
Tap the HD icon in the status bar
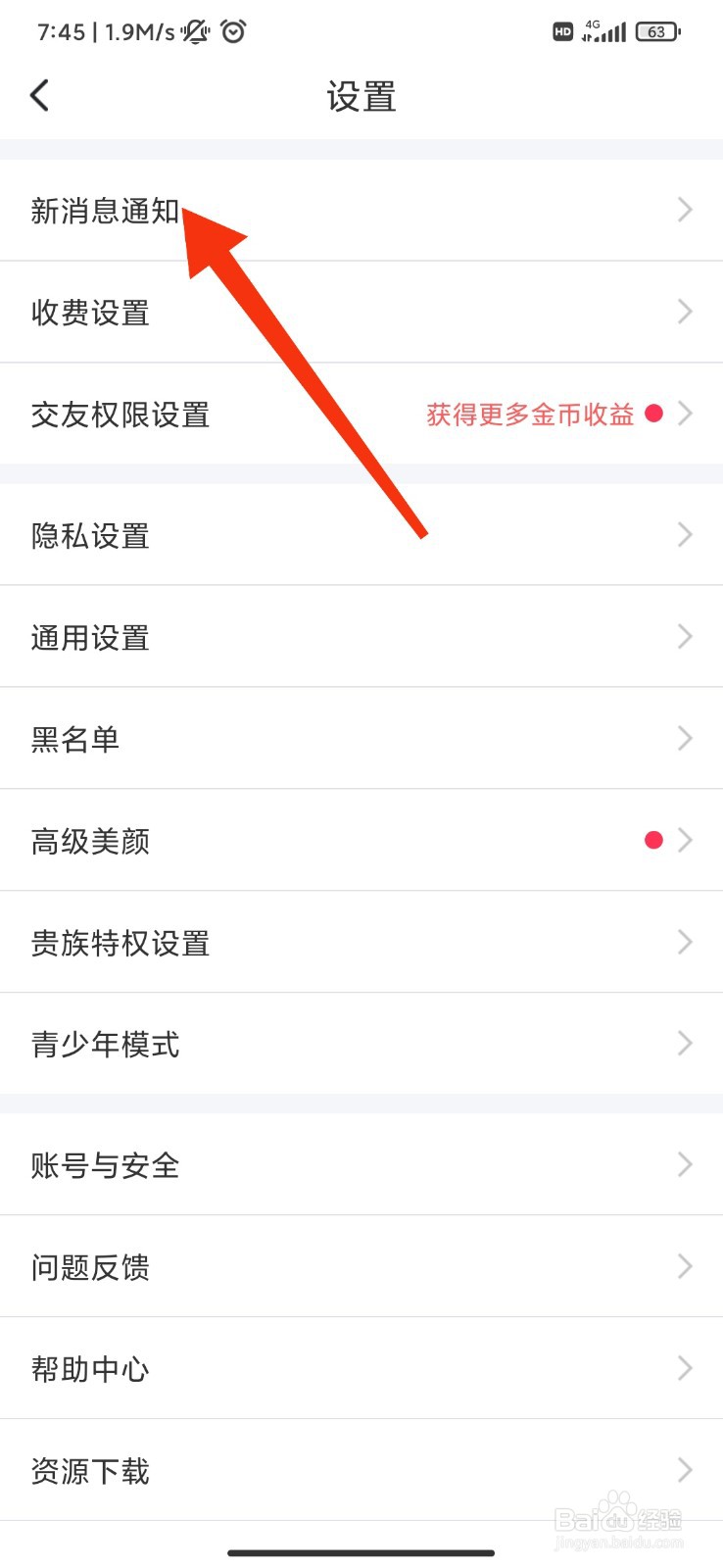click(561, 32)
